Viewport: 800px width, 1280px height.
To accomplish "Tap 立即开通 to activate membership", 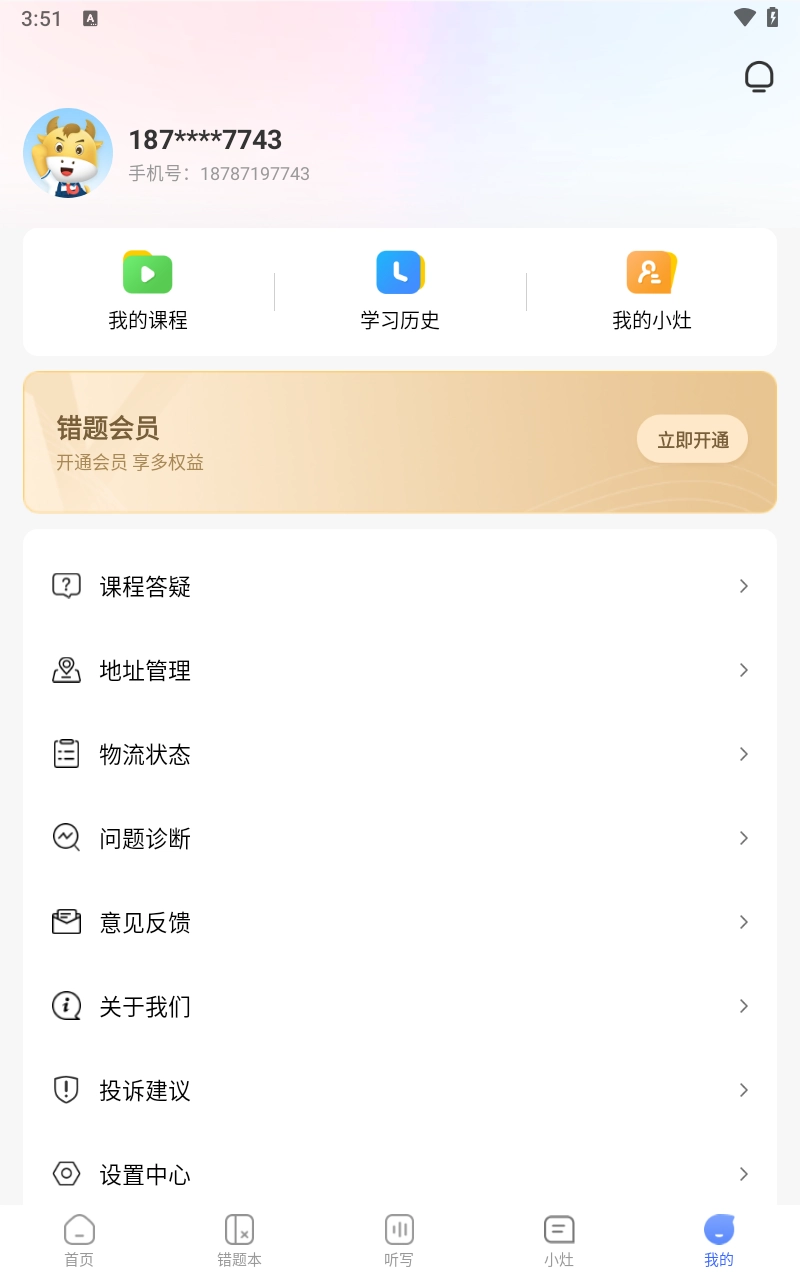I will coord(692,439).
